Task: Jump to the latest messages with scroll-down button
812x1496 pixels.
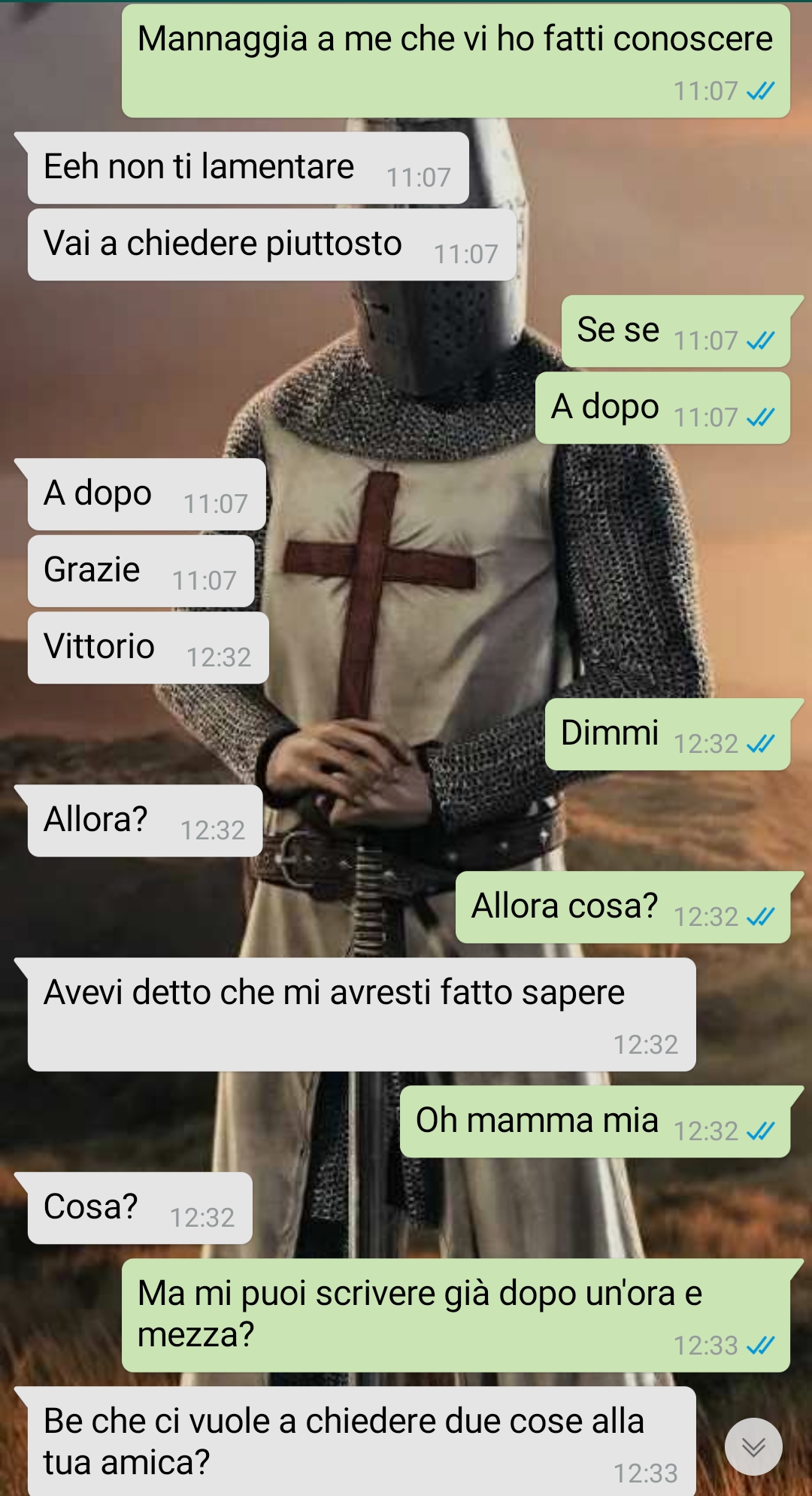Action: (x=753, y=1446)
